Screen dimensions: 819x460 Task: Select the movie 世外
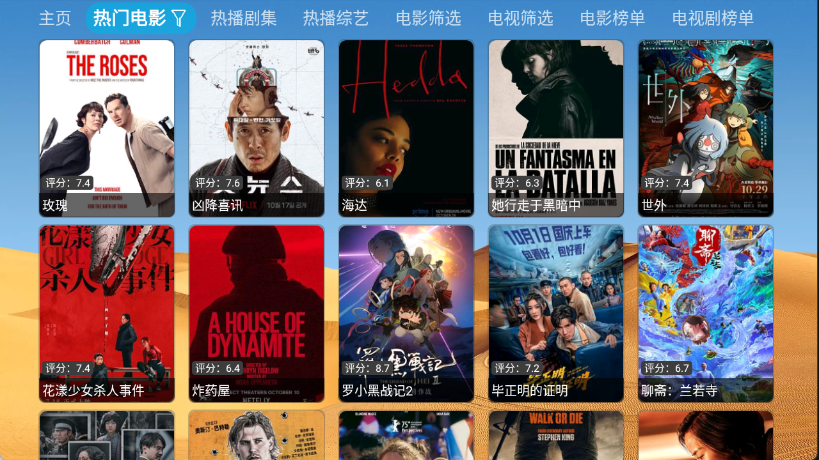(x=706, y=128)
